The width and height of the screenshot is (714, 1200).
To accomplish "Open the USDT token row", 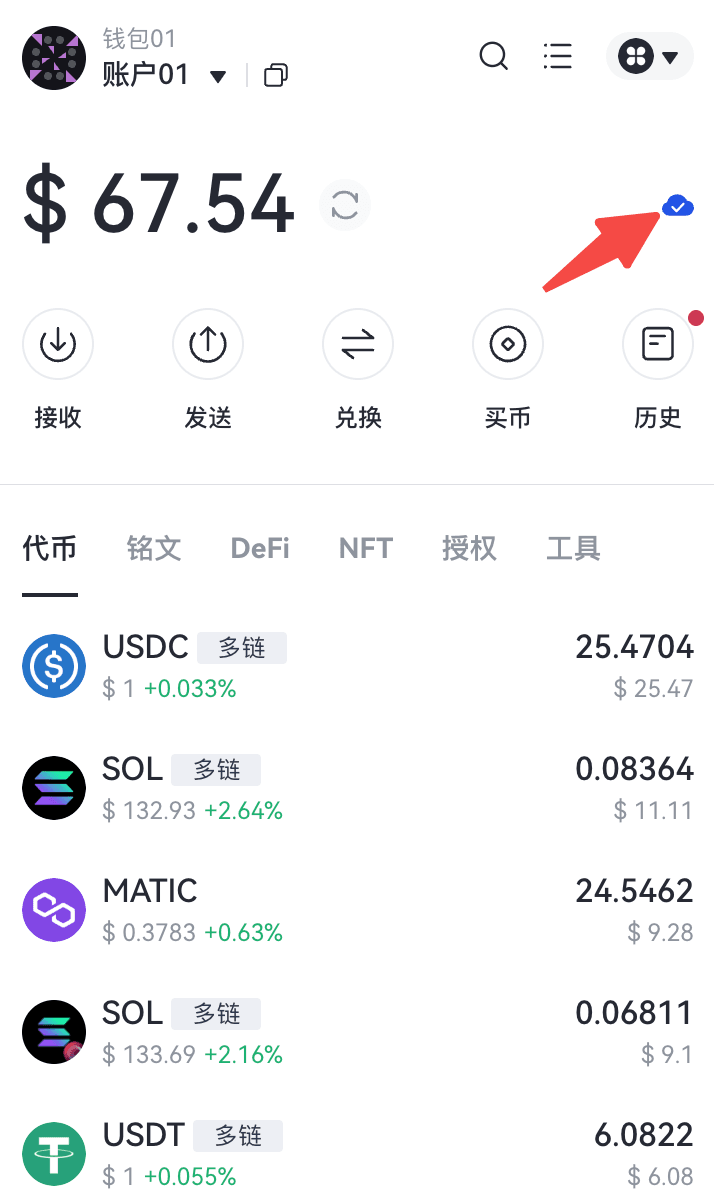I will coord(357,1154).
